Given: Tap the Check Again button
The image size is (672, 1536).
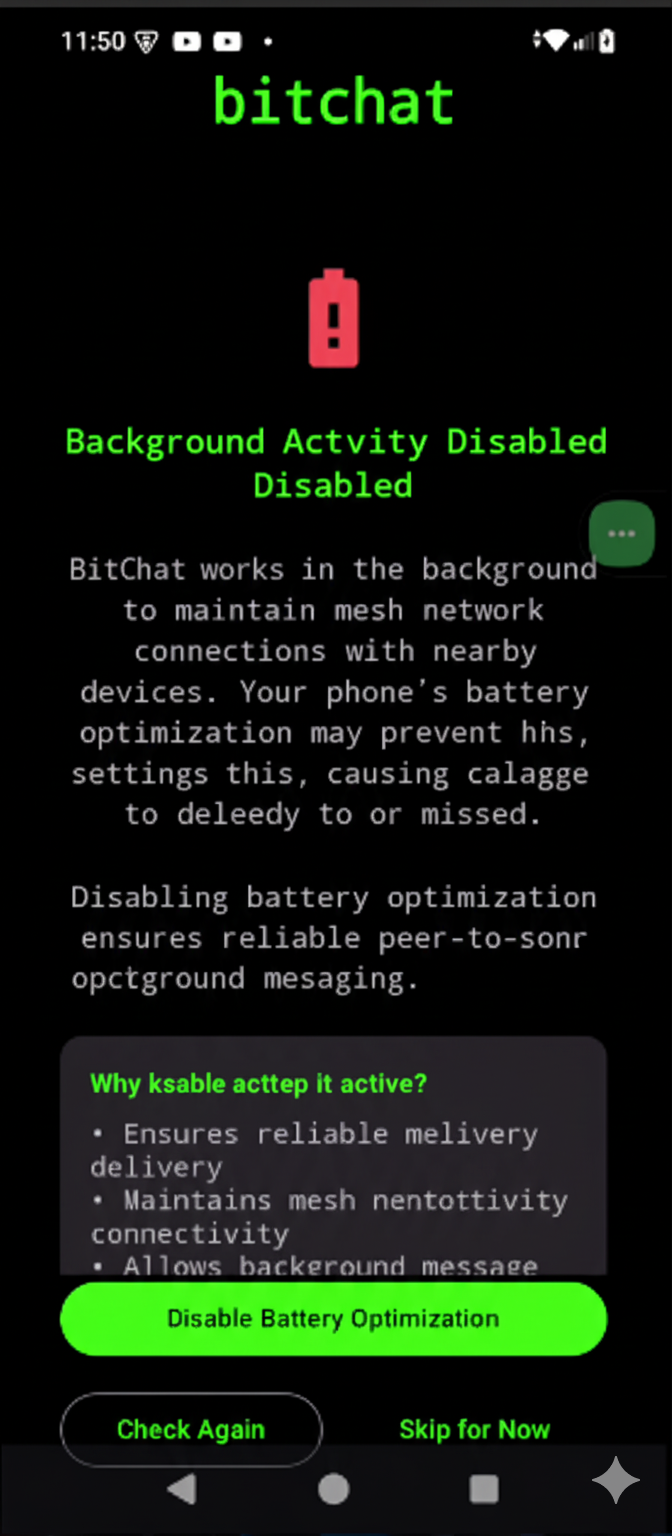Looking at the screenshot, I should tap(191, 1429).
